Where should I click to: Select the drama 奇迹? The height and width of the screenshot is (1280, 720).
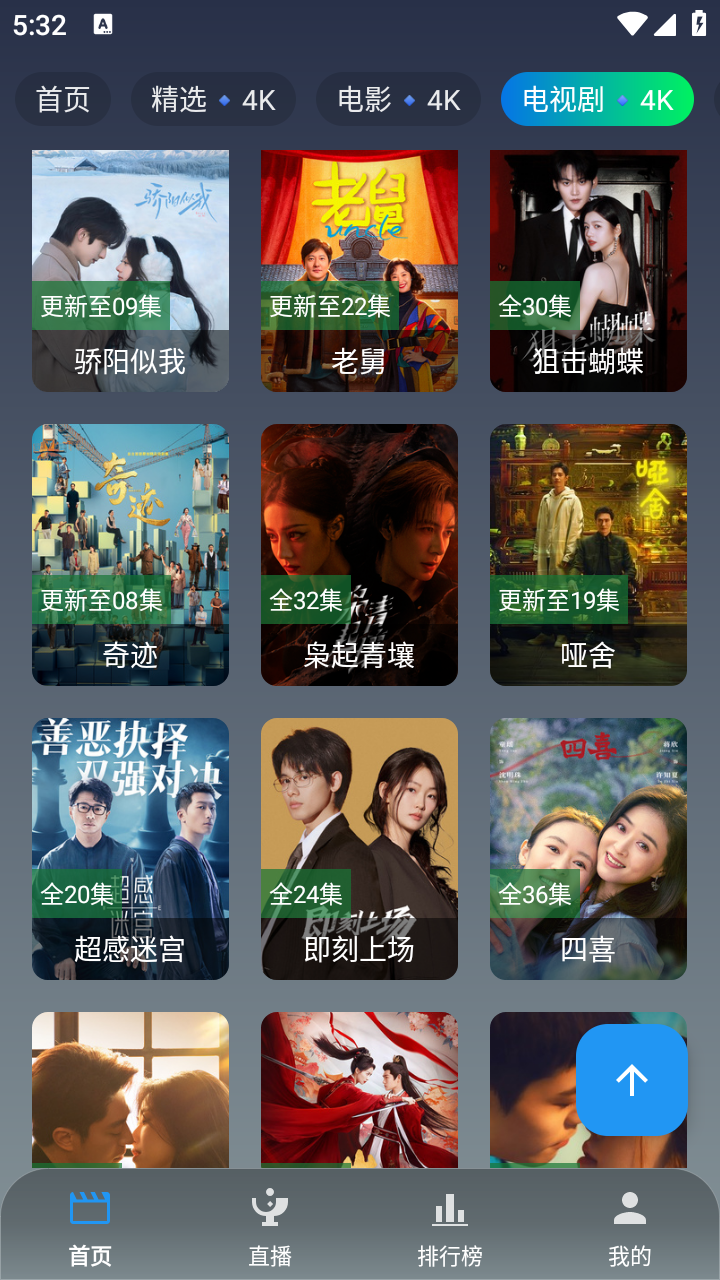tap(130, 554)
